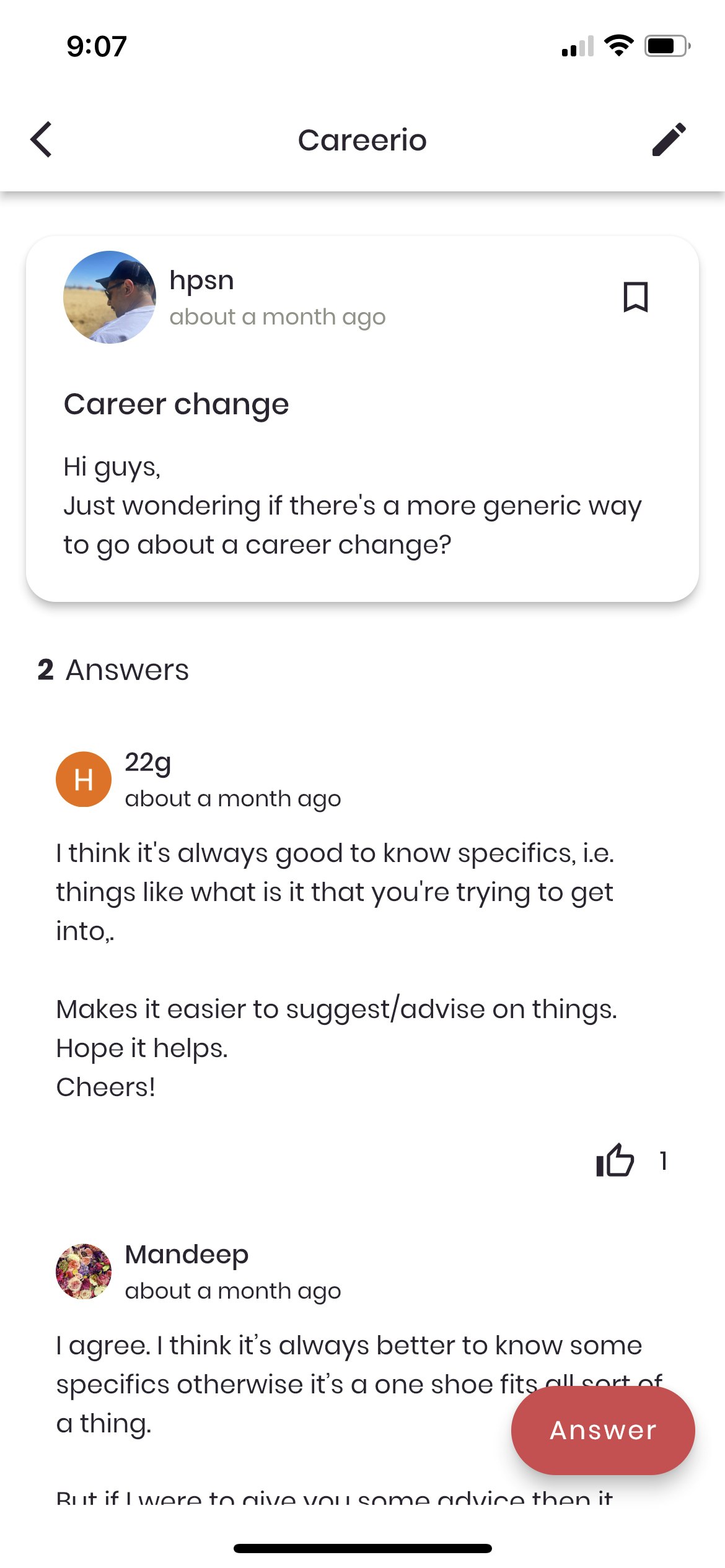Tap the pencil edit icon
The width and height of the screenshot is (725, 1568).
point(669,139)
